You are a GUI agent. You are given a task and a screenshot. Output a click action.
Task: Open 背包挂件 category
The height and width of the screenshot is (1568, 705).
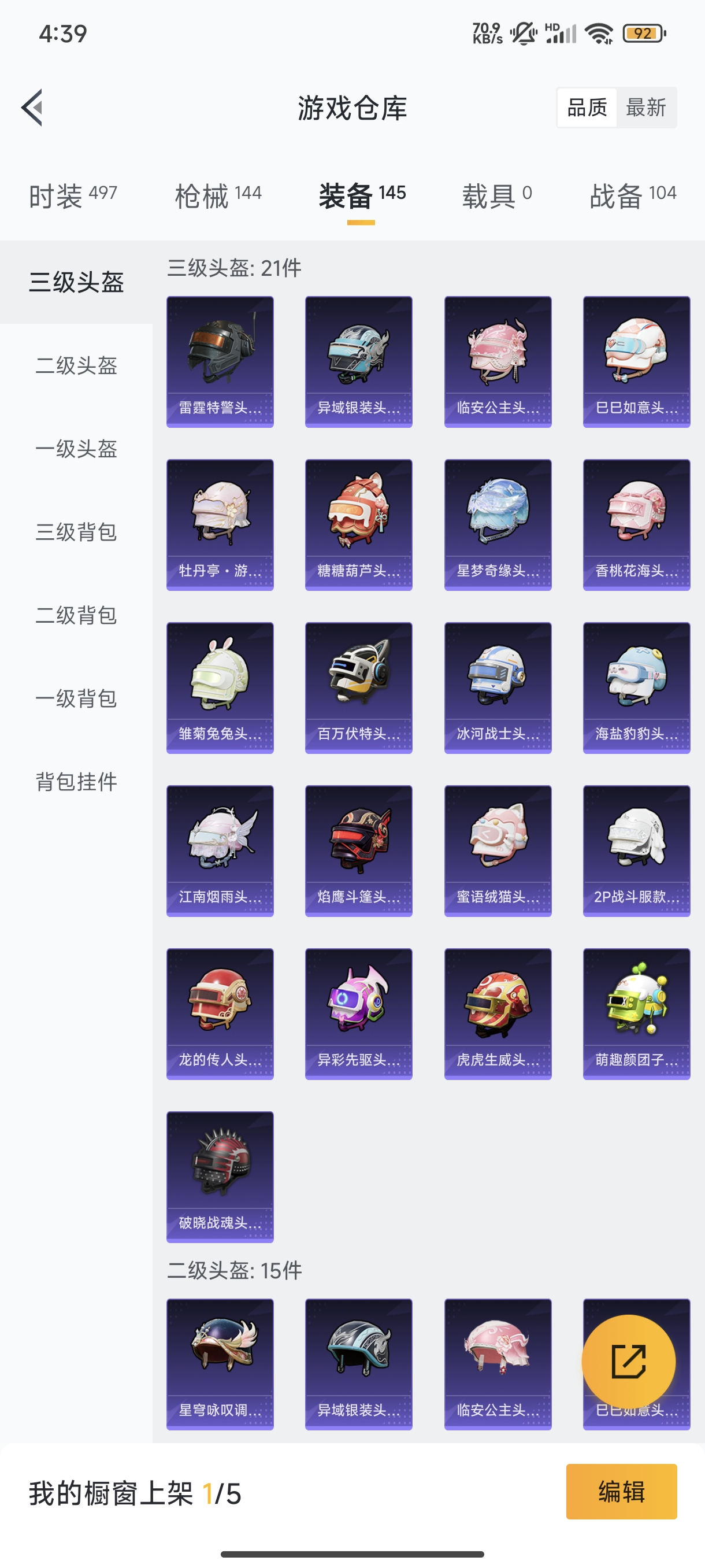[x=76, y=782]
